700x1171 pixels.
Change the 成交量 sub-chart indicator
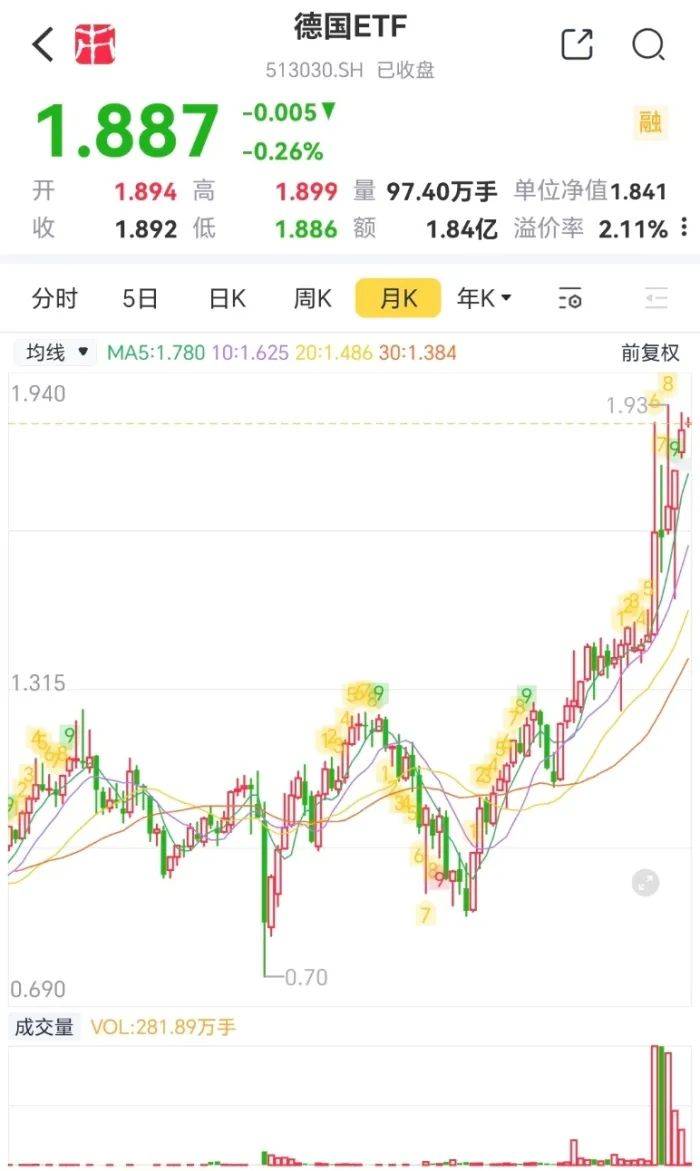[x=43, y=1027]
